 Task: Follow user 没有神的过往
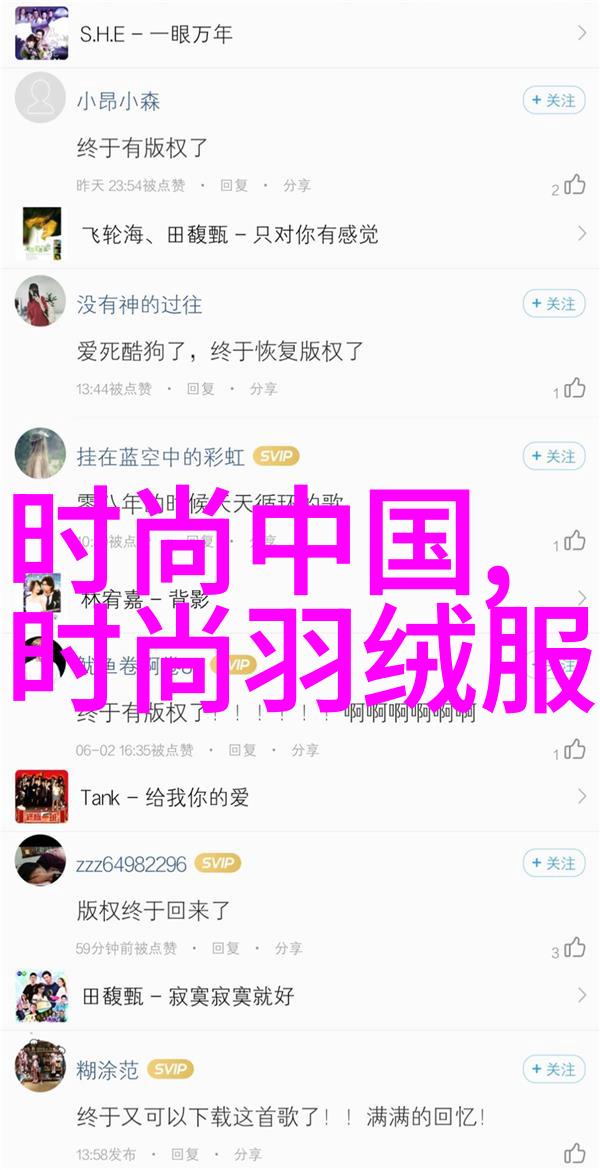(553, 303)
